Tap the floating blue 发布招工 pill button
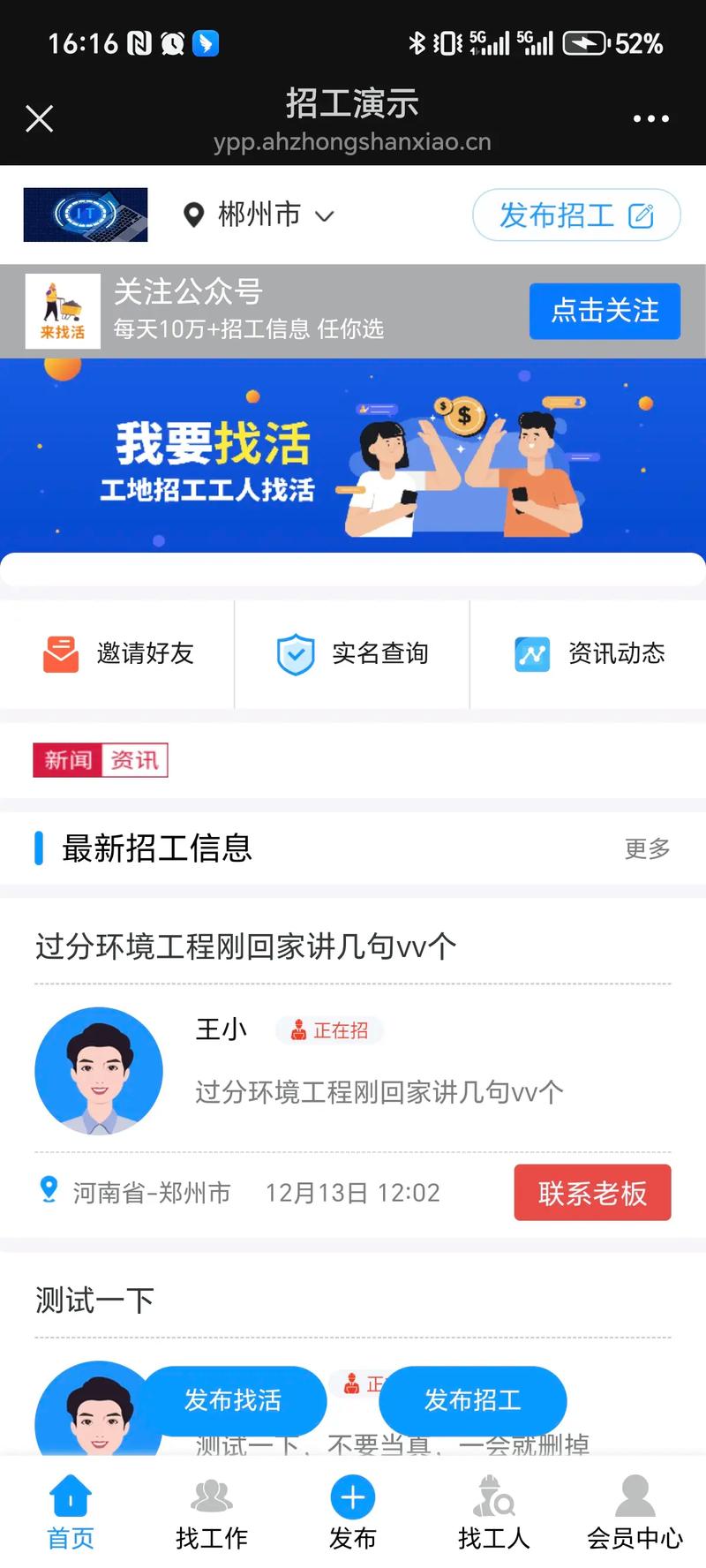Image resolution: width=706 pixels, height=1568 pixels. pyautogui.click(x=473, y=1400)
